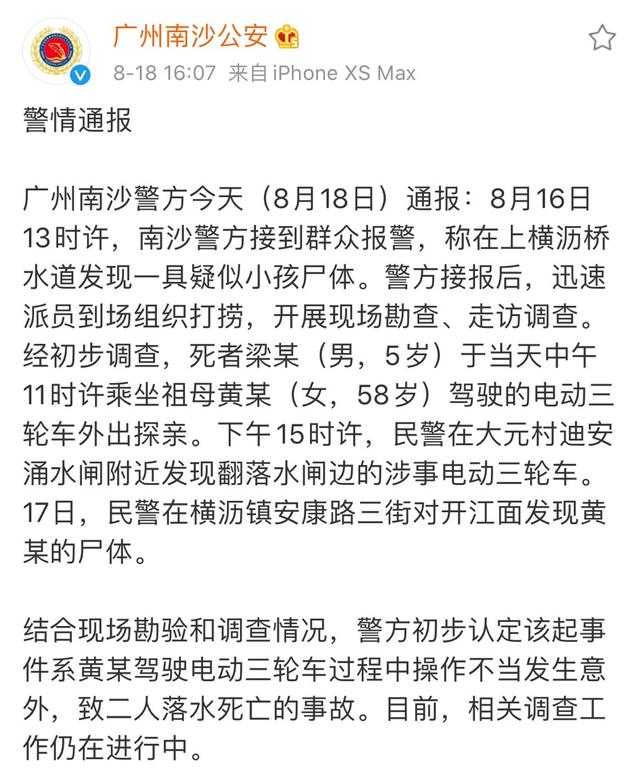Favorite this post with the star icon
The width and height of the screenshot is (640, 775).
coord(602,38)
